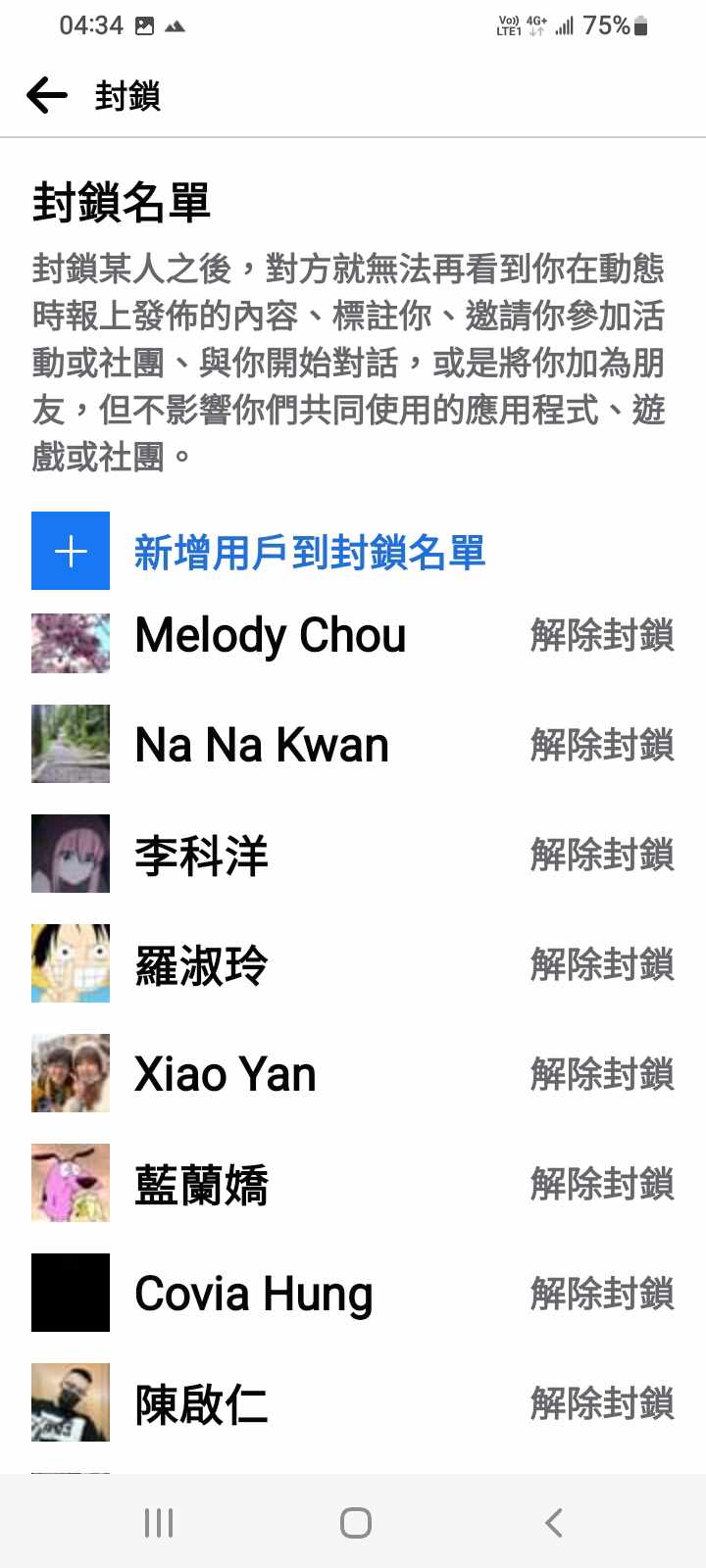This screenshot has width=706, height=1568.
Task: Open recent apps from the navigation bar
Action: (x=159, y=1523)
